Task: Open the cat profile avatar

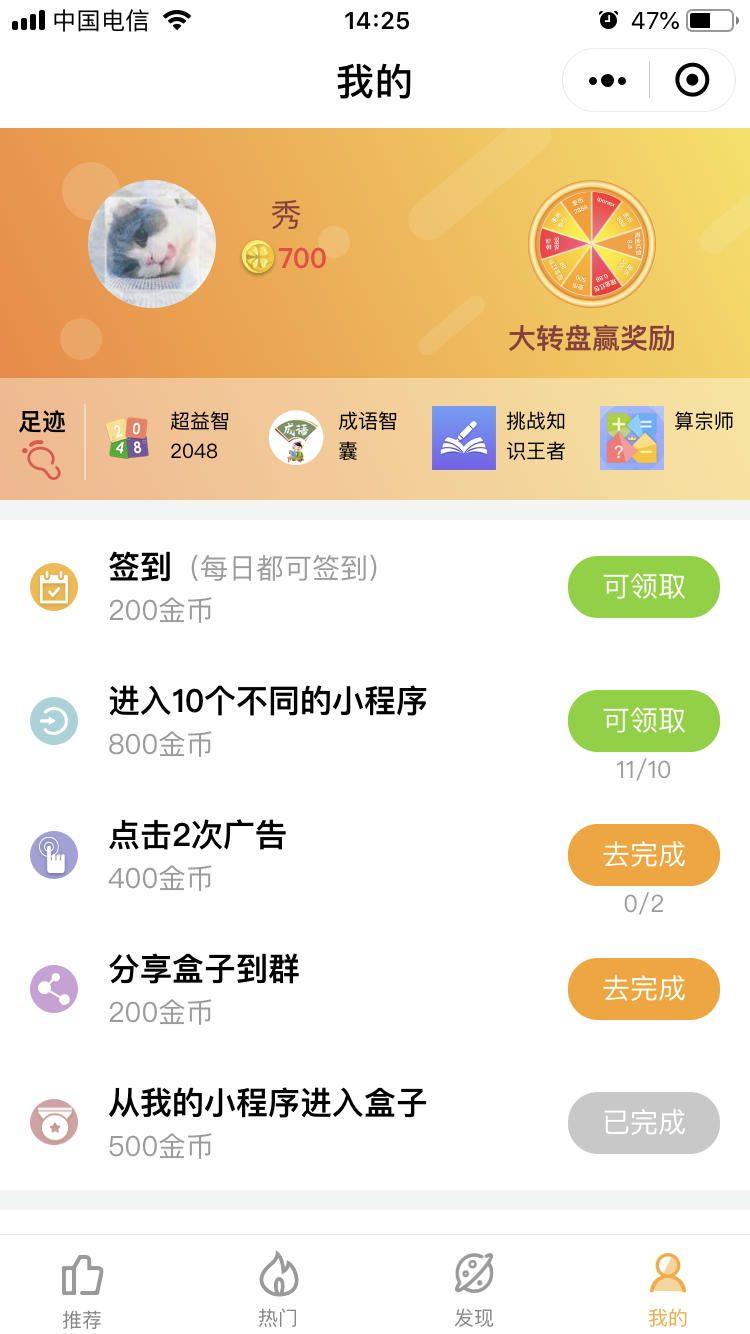Action: click(152, 244)
